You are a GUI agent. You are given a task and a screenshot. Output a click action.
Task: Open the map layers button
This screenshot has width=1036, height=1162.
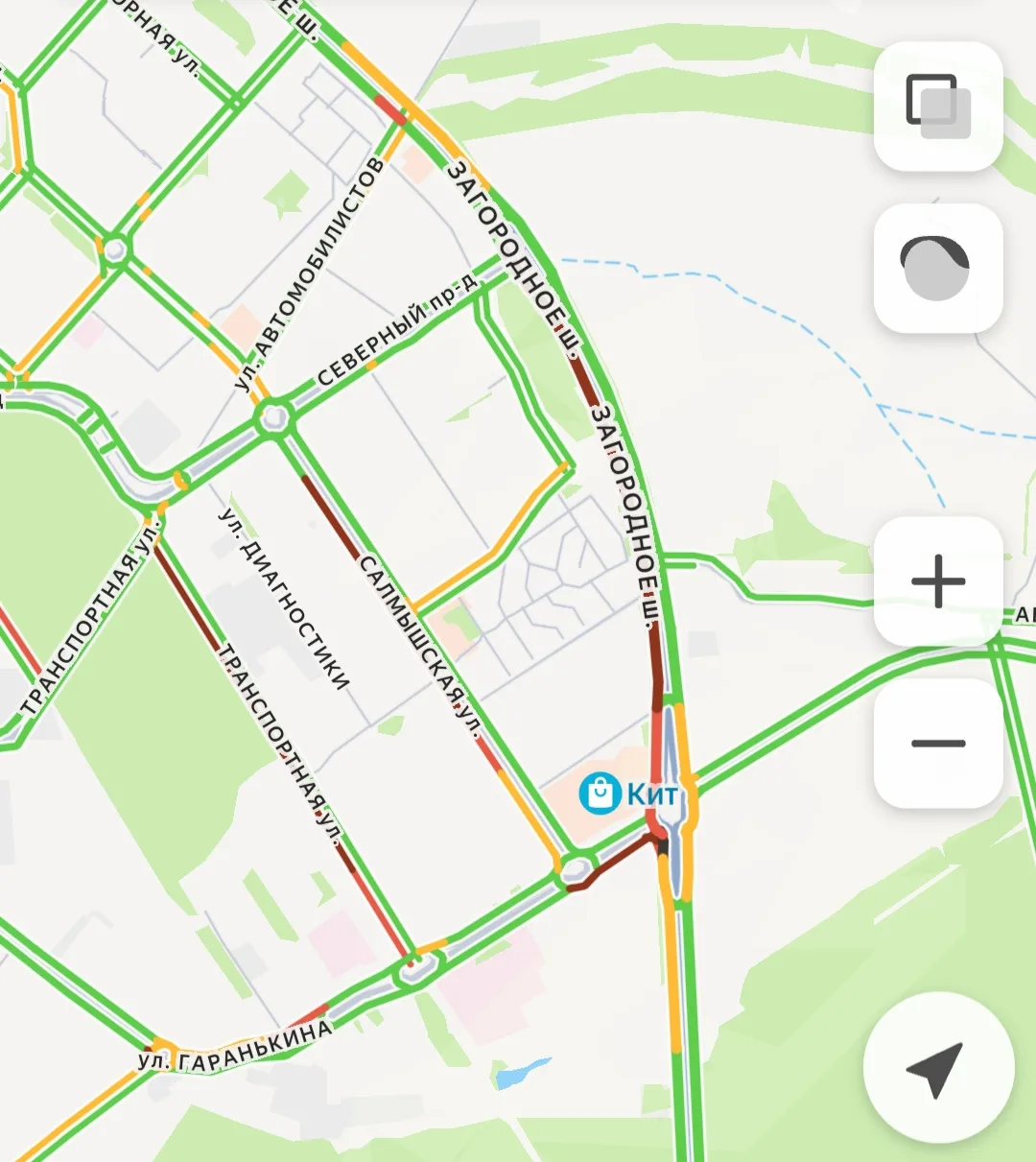coord(938,107)
